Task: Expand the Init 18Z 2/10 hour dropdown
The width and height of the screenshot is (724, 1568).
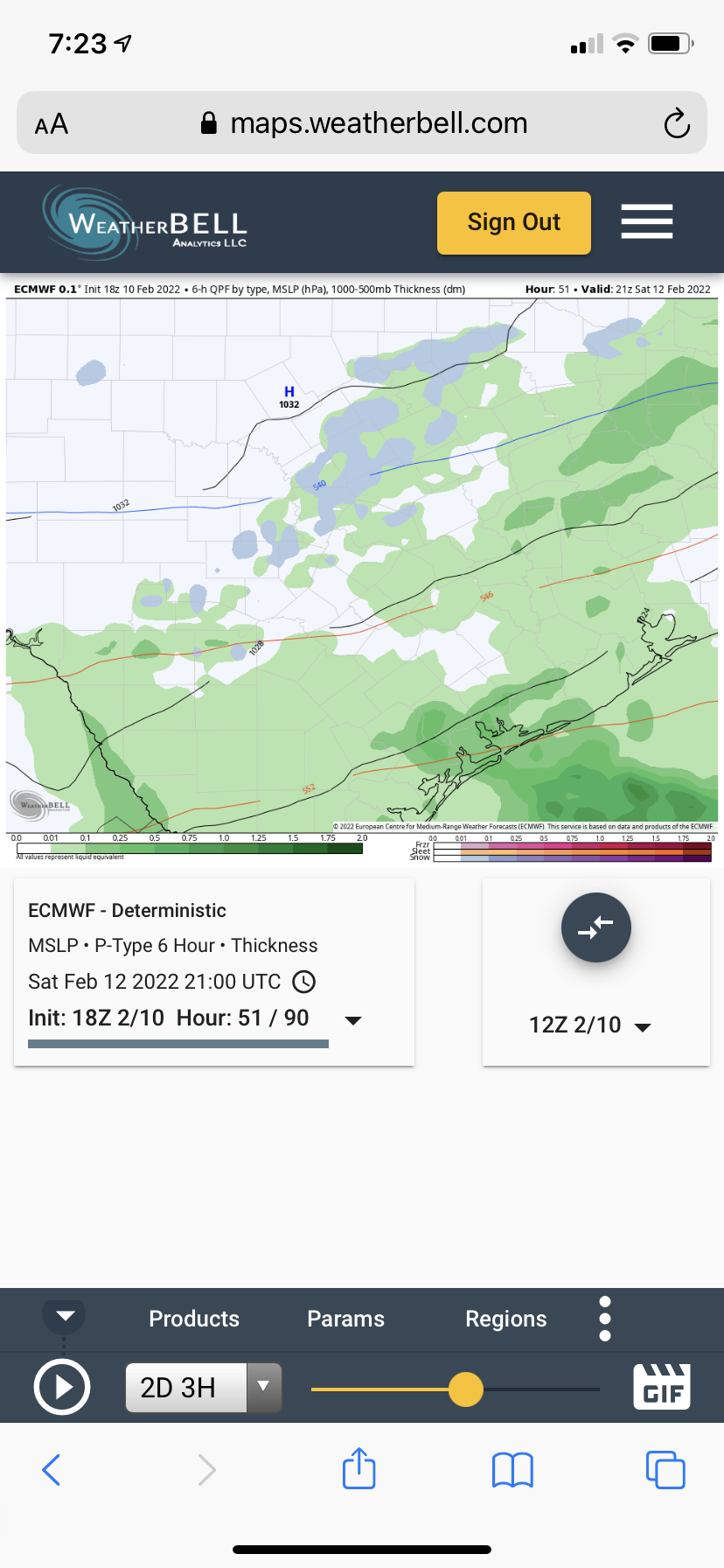Action: click(353, 1020)
